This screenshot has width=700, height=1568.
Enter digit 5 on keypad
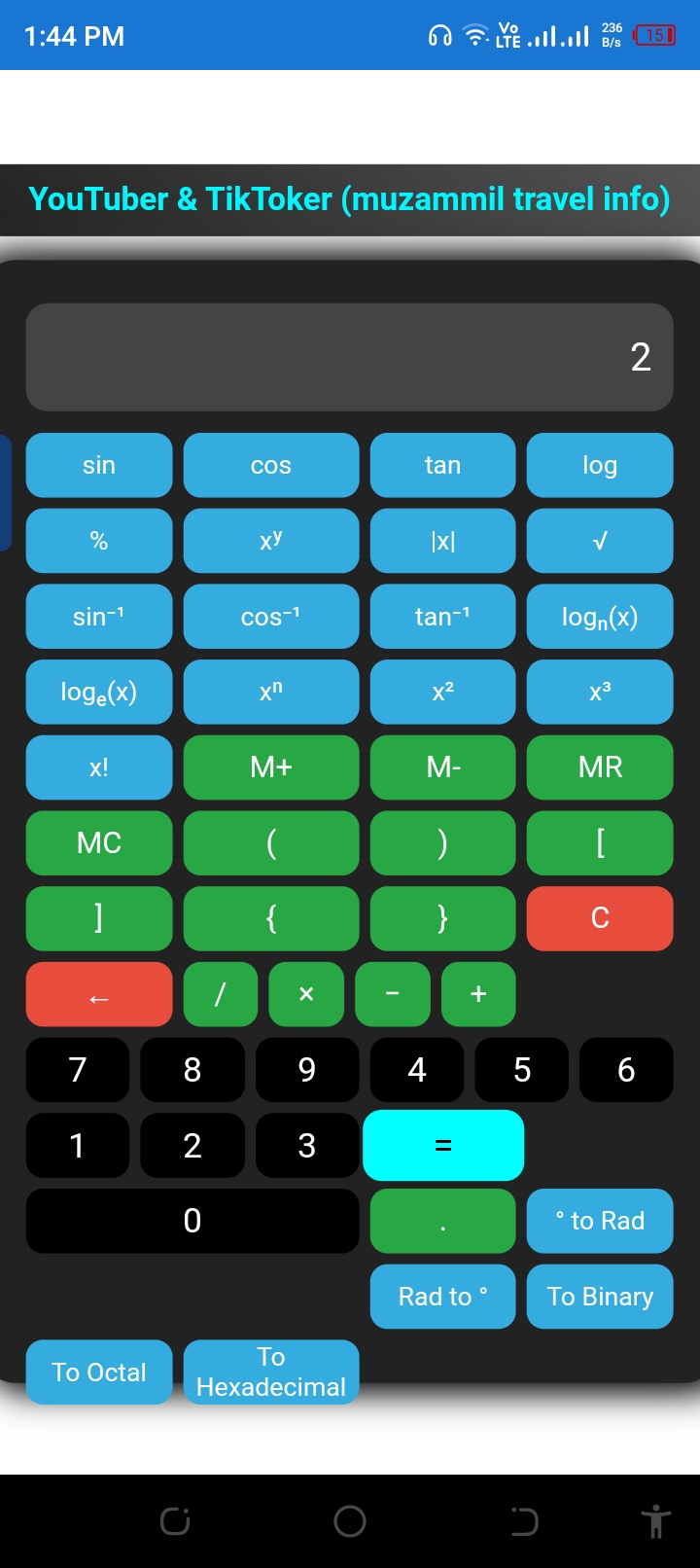coord(522,1070)
